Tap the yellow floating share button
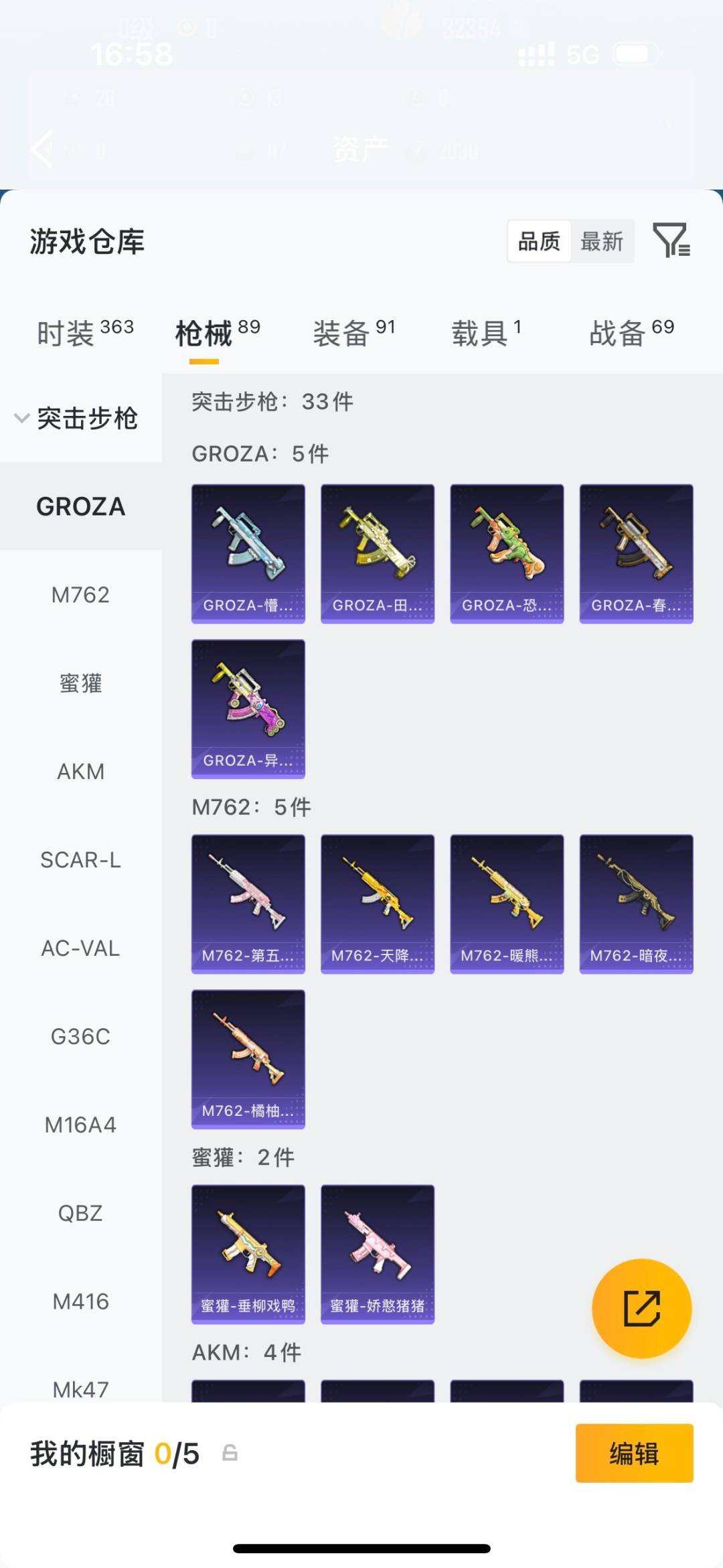723x1568 pixels. click(641, 1308)
